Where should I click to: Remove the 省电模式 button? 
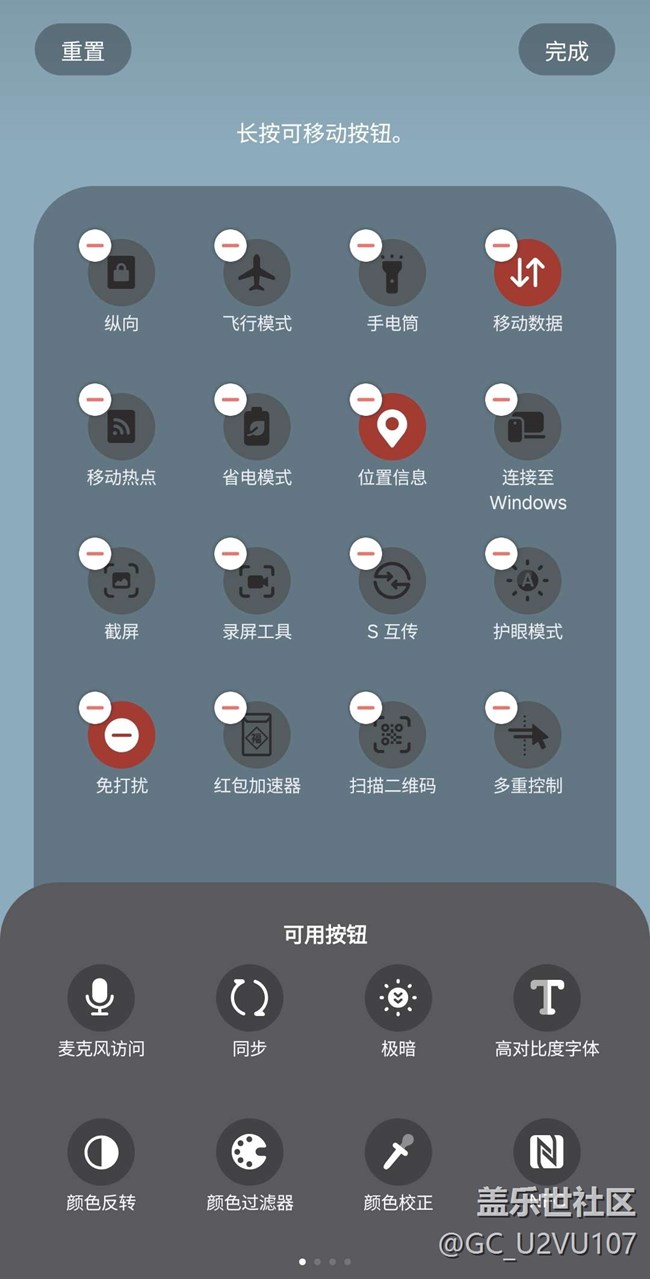(230, 399)
